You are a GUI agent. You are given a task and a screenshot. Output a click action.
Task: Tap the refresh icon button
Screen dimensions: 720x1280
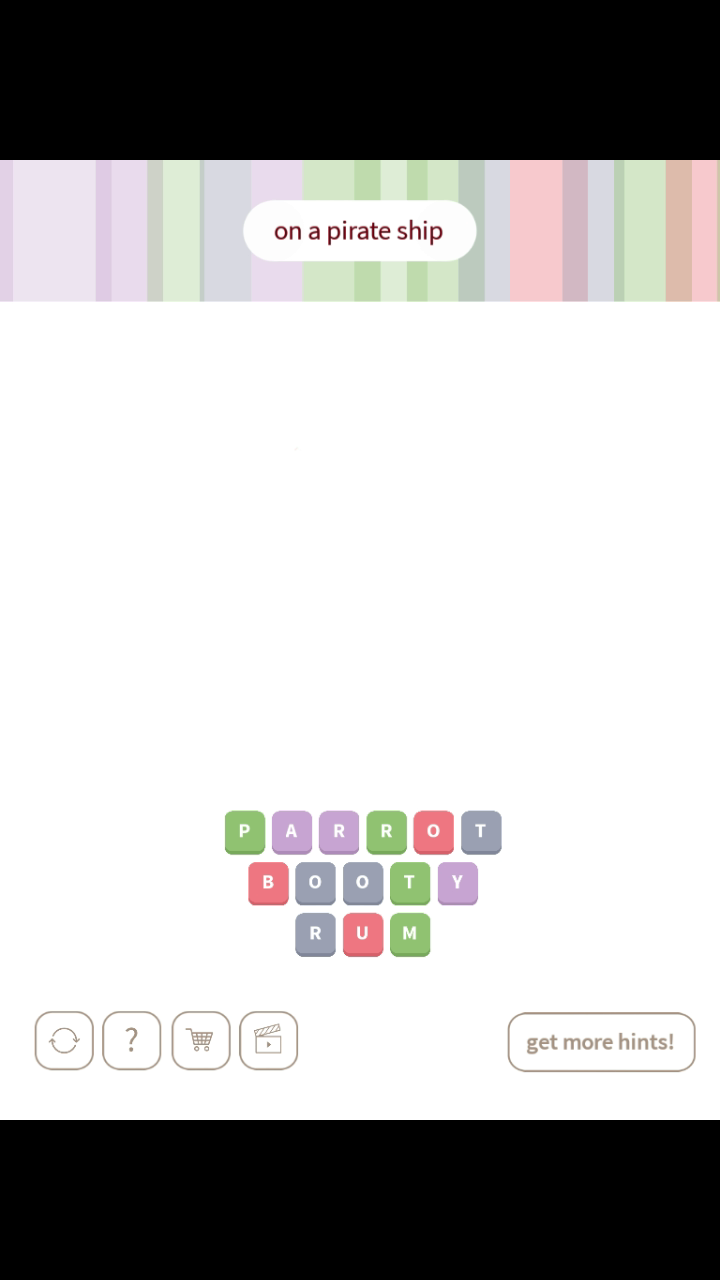tap(64, 1041)
